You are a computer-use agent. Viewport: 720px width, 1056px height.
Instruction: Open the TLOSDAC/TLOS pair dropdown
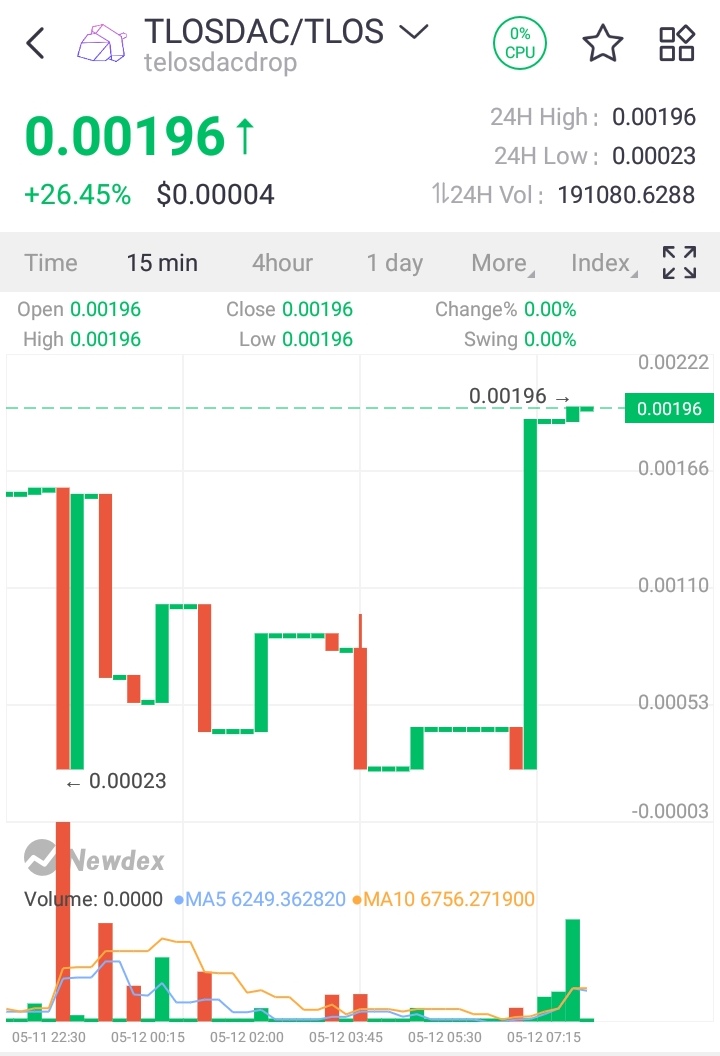click(413, 32)
